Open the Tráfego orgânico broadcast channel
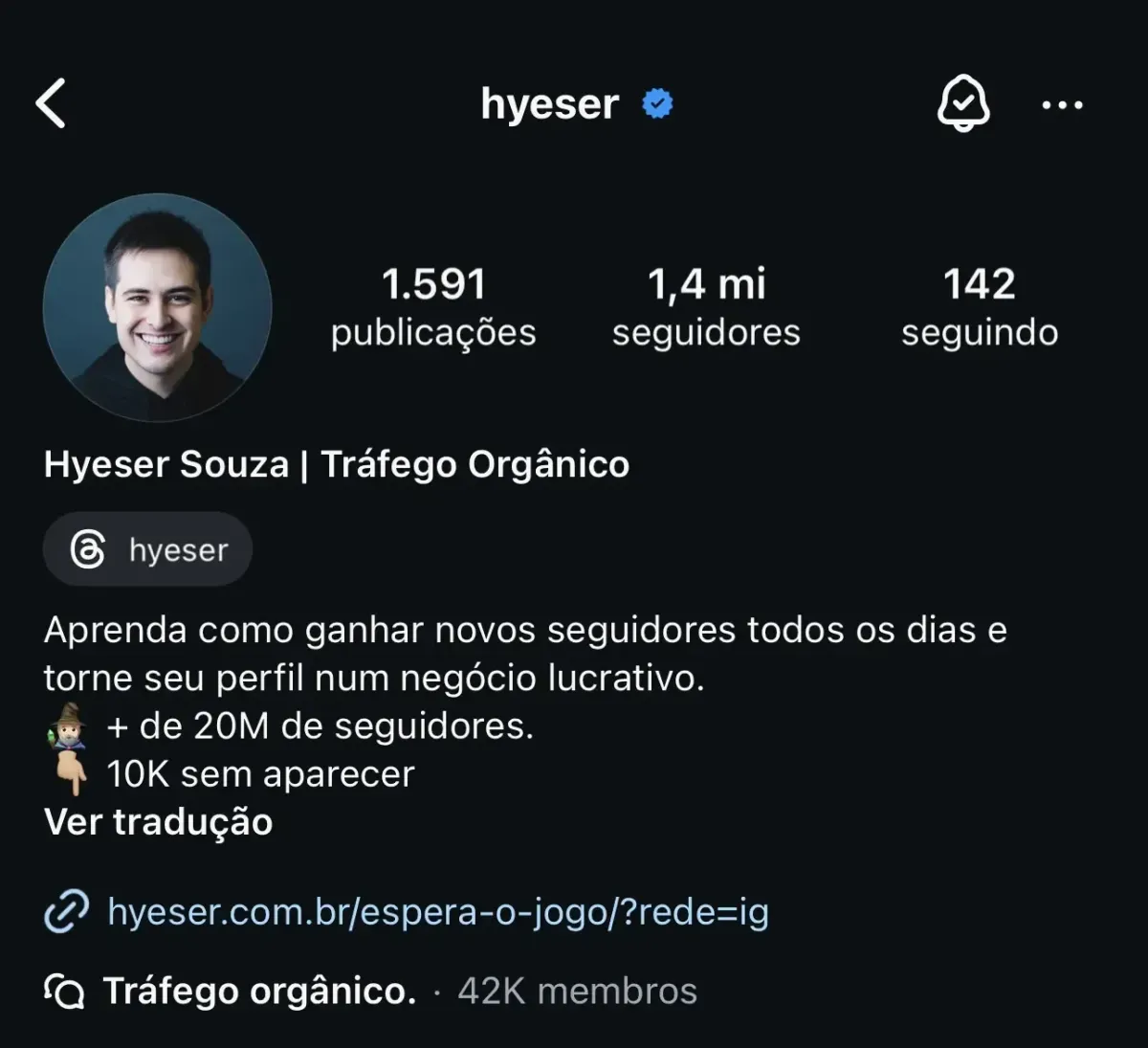Image resolution: width=1148 pixels, height=1048 pixels. click(259, 992)
